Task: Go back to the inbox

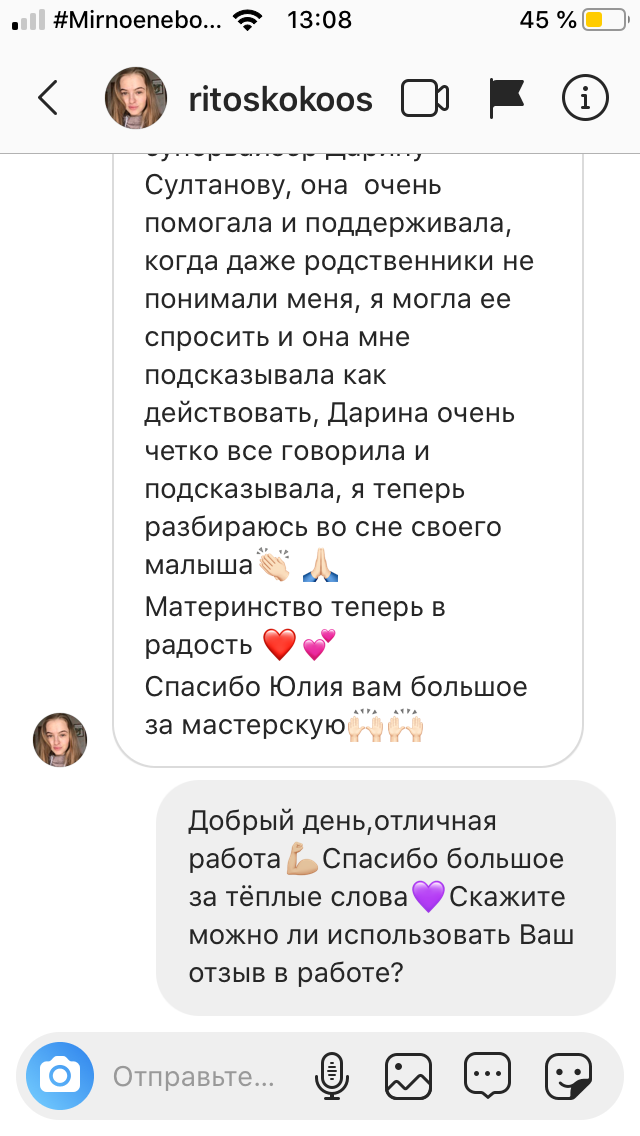Action: 47,98
